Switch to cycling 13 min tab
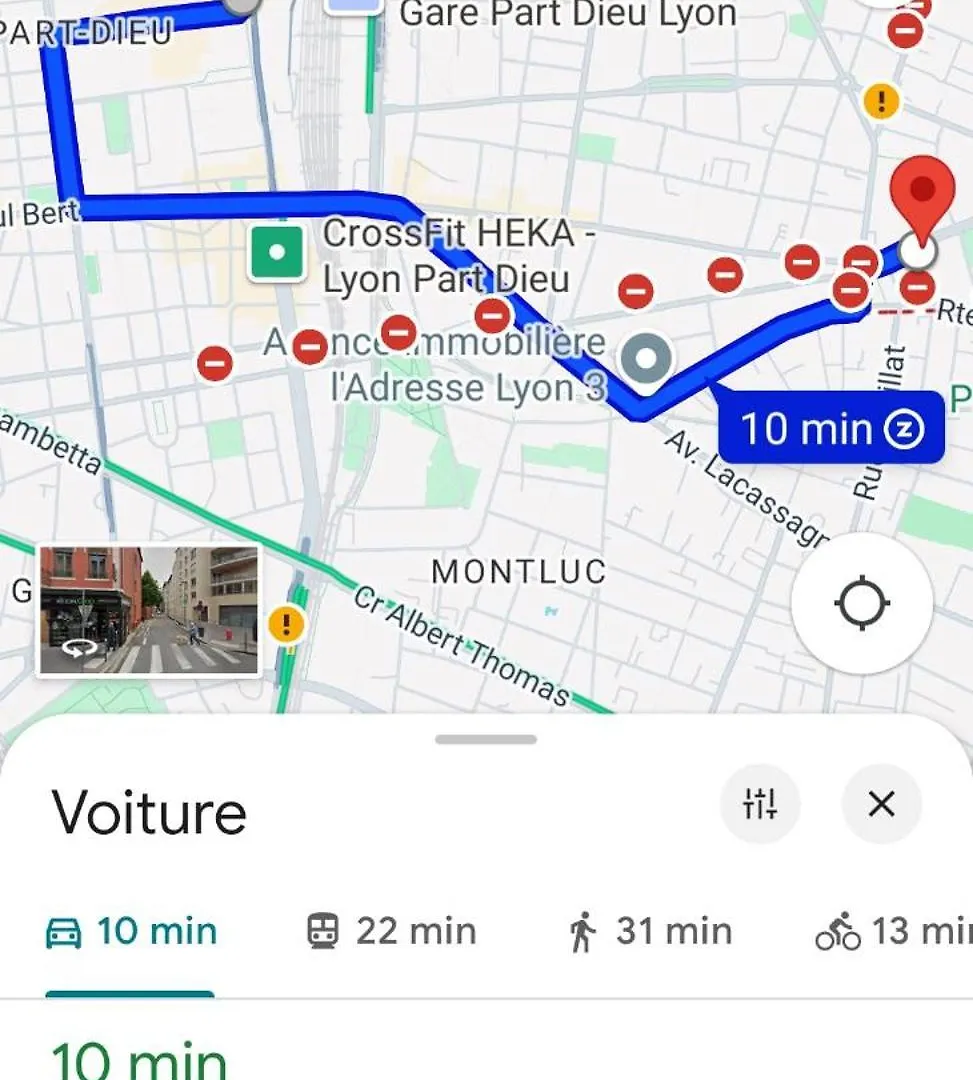 click(892, 932)
